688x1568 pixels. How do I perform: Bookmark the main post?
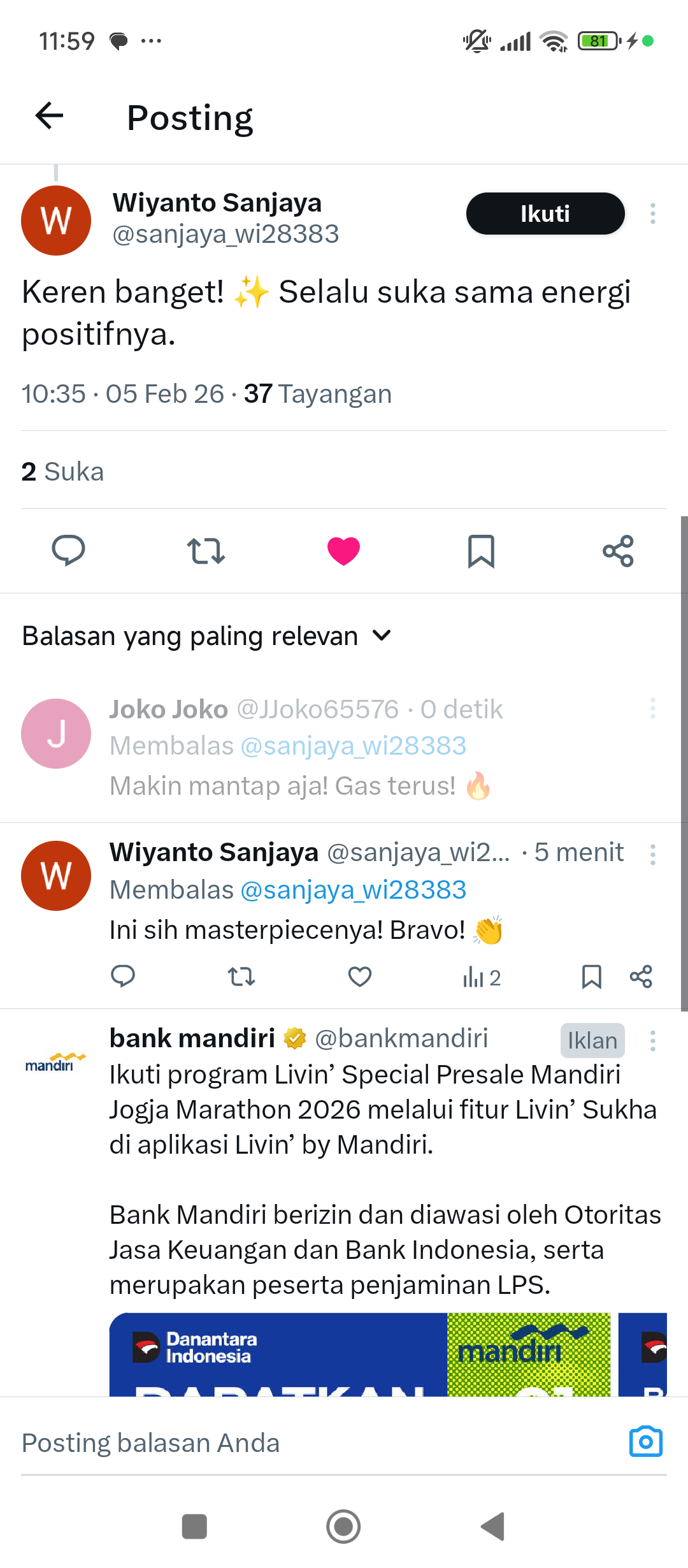pyautogui.click(x=481, y=551)
